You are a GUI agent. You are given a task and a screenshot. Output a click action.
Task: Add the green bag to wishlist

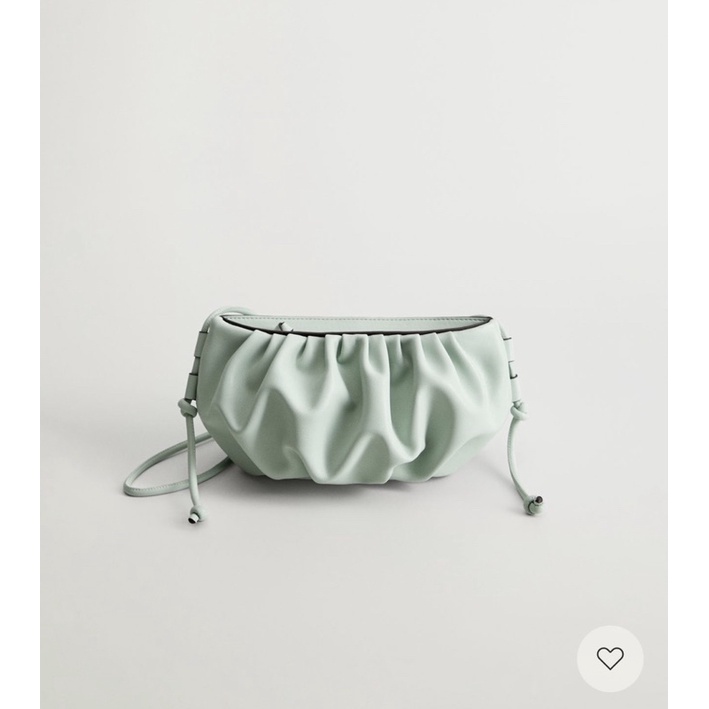tap(610, 658)
